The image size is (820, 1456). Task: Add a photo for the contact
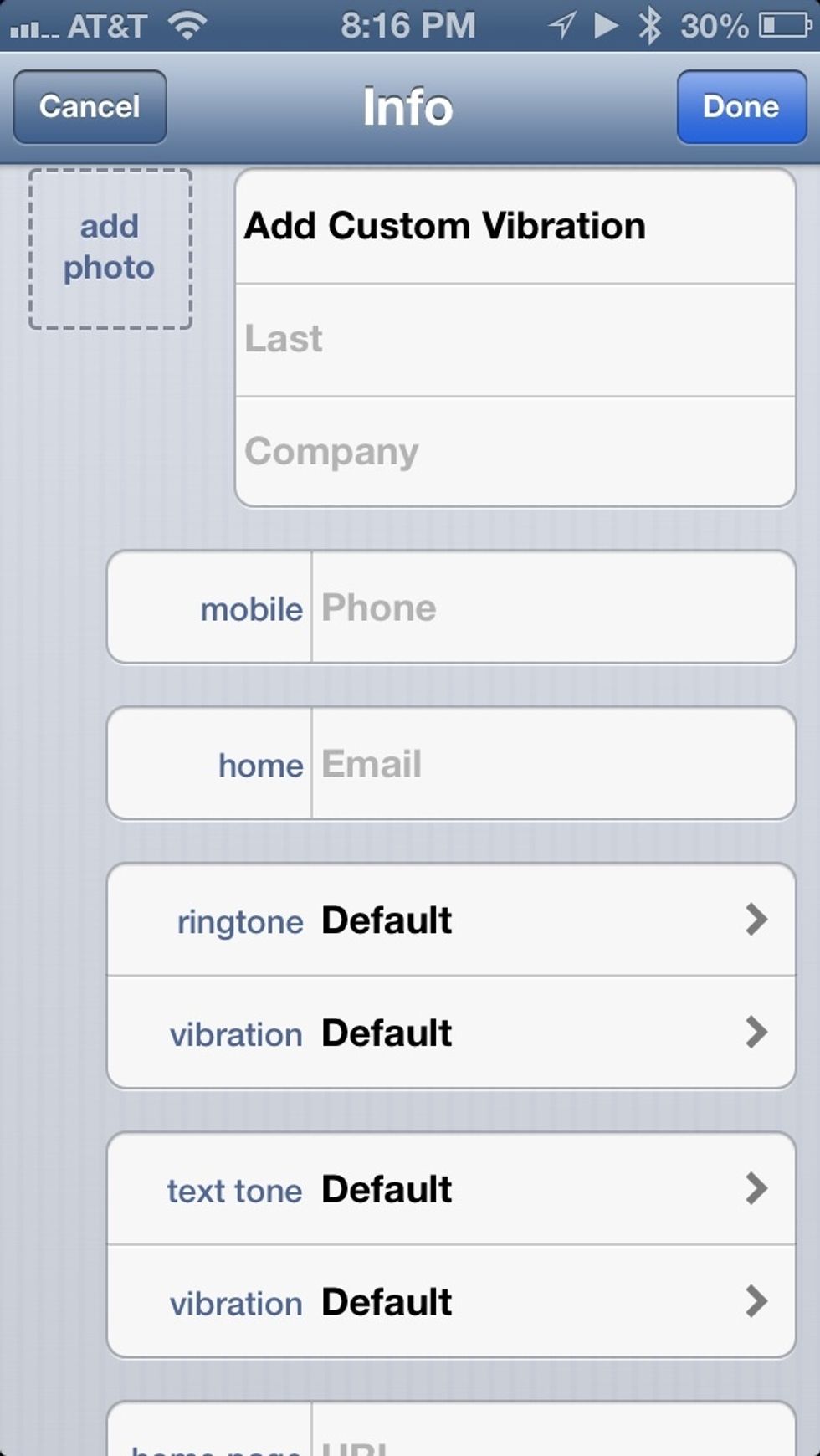[110, 249]
